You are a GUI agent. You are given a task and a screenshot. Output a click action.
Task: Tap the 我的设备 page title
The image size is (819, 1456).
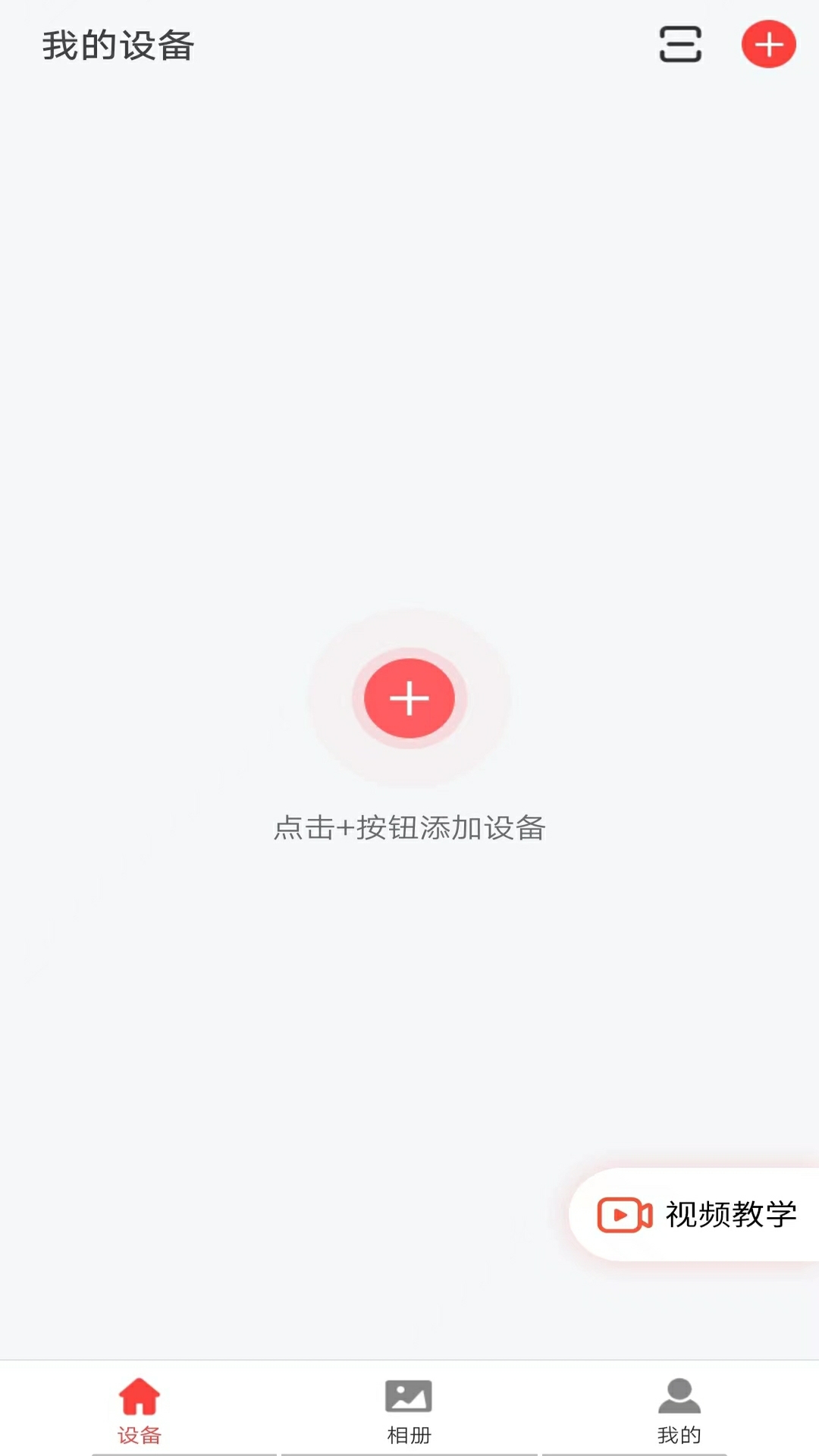(x=119, y=43)
